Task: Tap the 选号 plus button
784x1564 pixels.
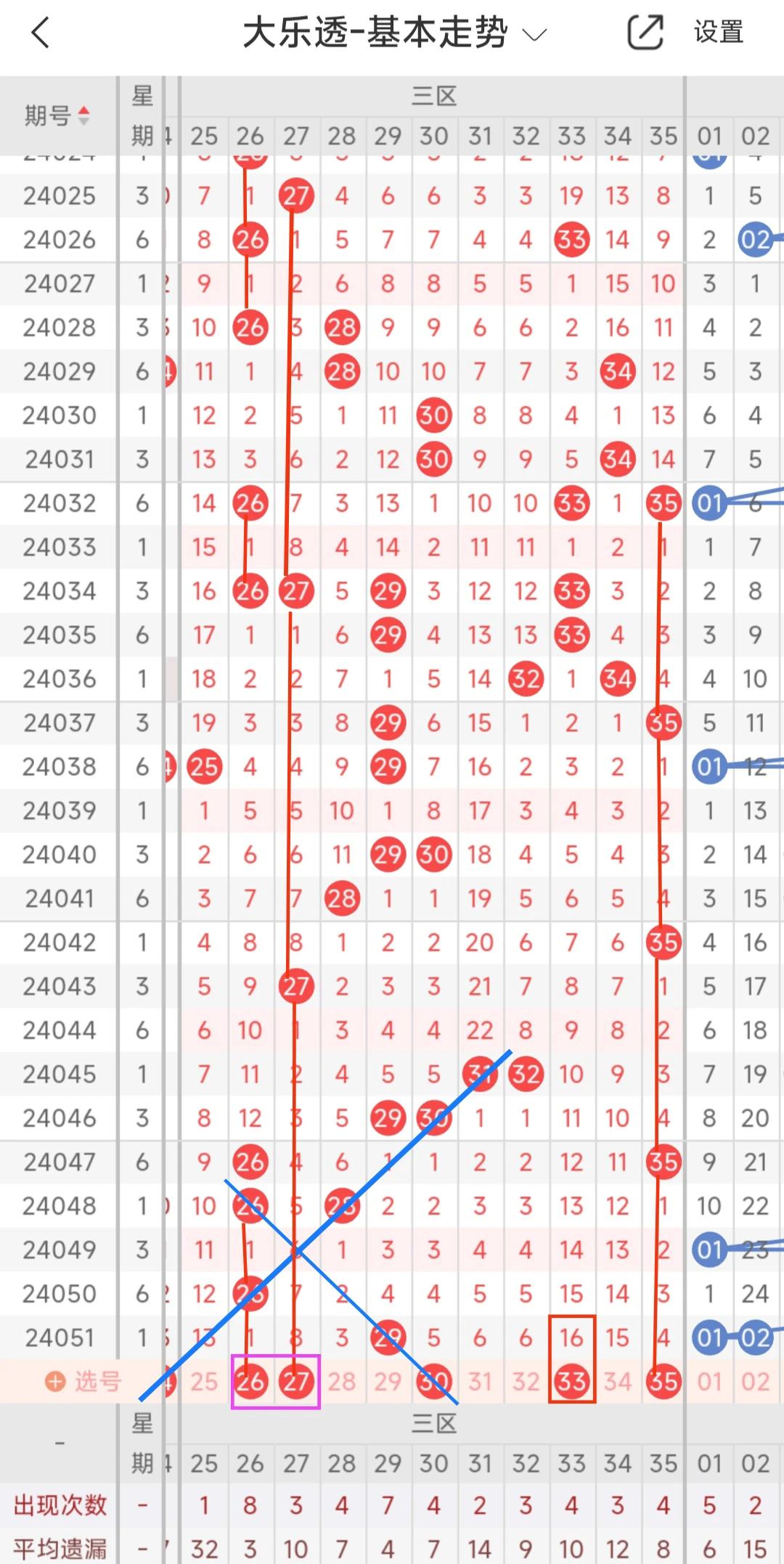Action: (x=56, y=1381)
